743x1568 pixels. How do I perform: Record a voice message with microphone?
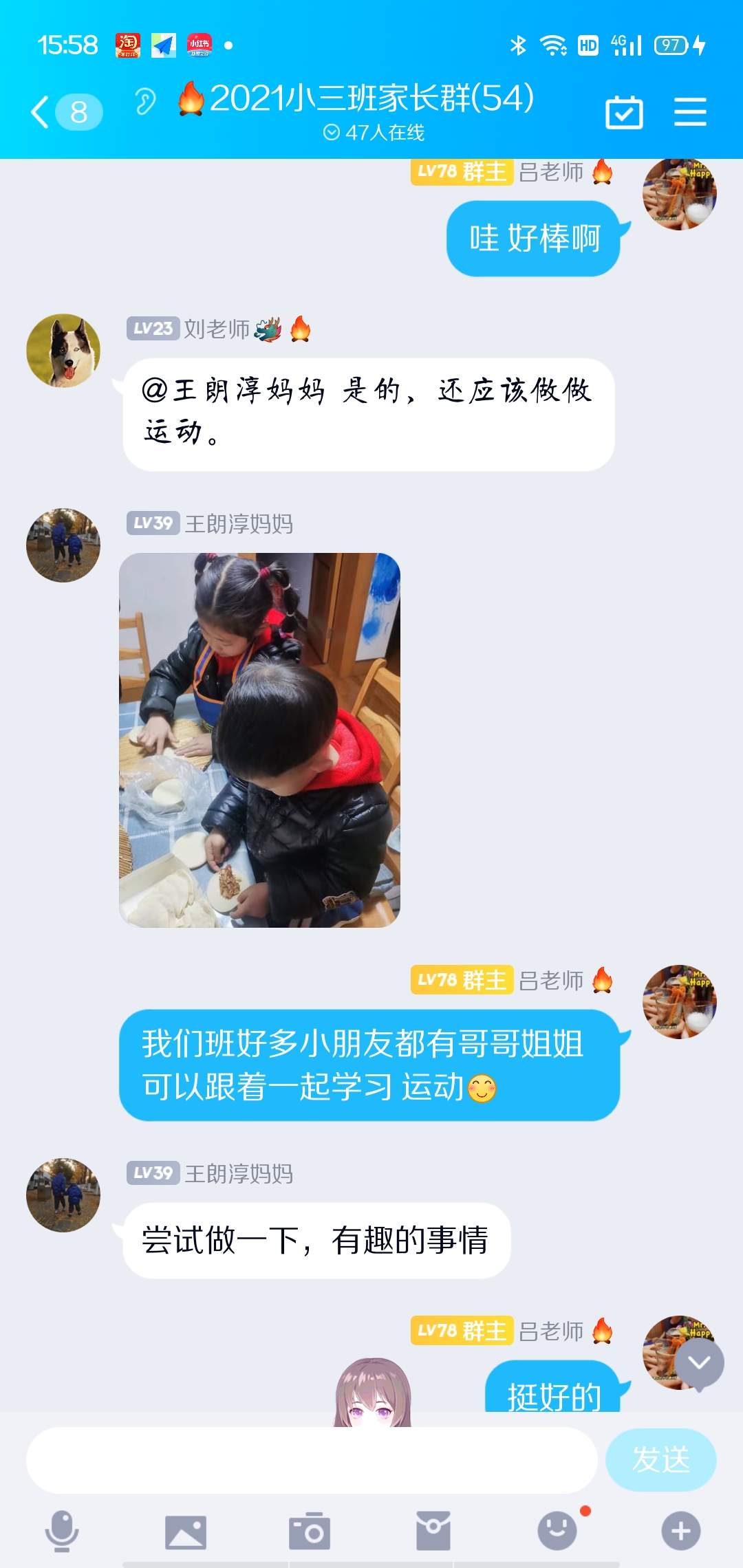[x=62, y=1531]
